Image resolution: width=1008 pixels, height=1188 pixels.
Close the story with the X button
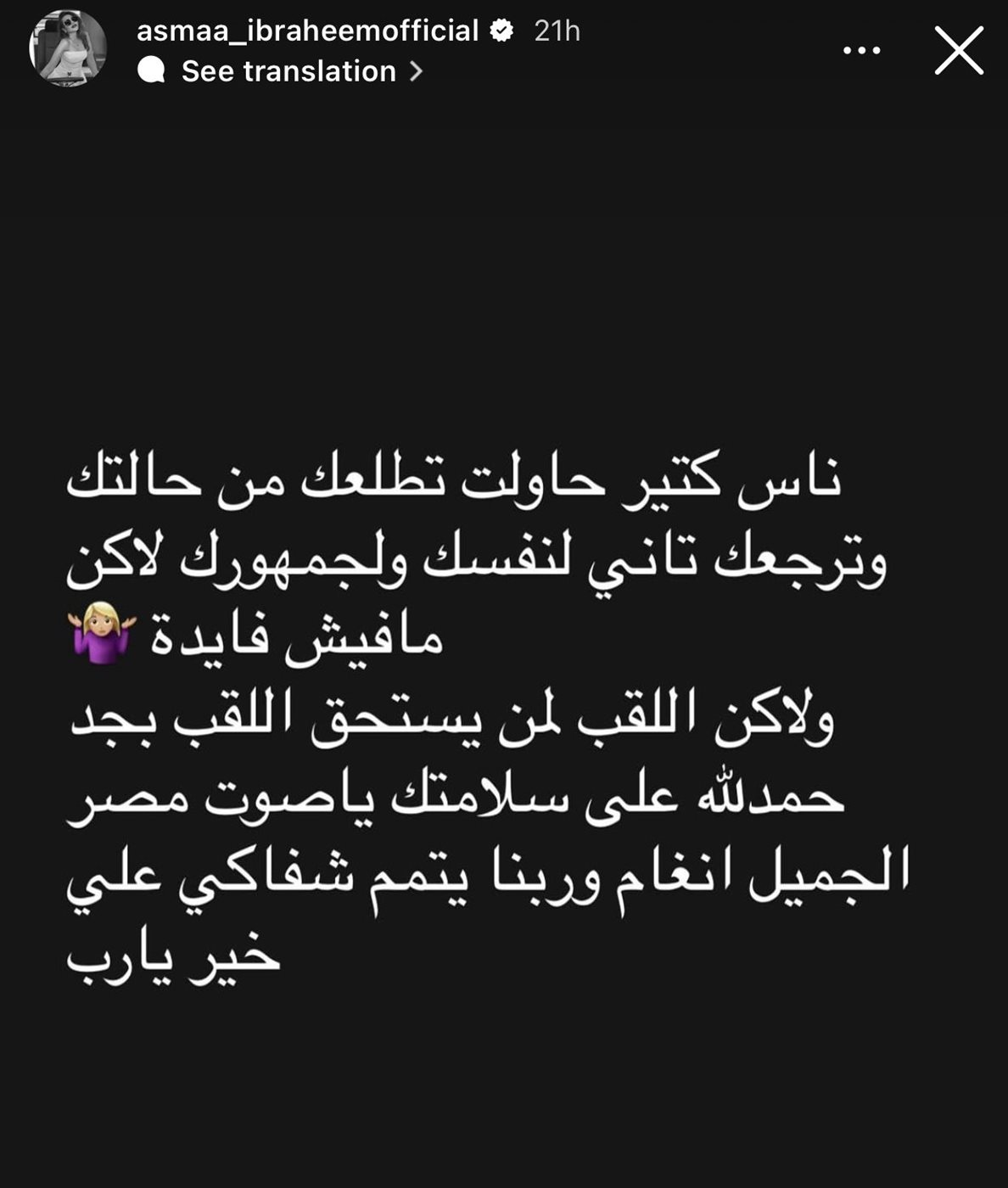point(959,50)
